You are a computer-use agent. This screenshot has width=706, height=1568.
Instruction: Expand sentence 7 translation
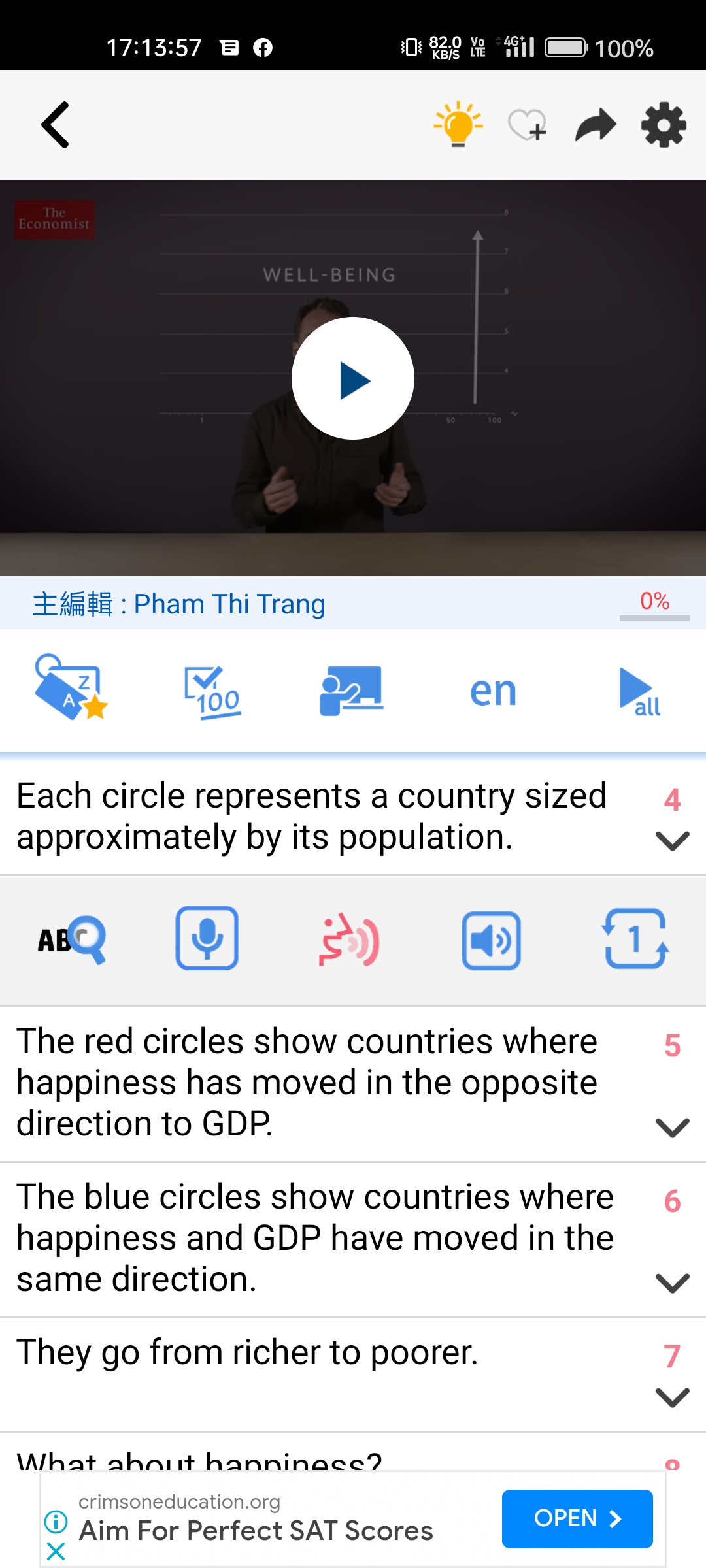tap(671, 1398)
